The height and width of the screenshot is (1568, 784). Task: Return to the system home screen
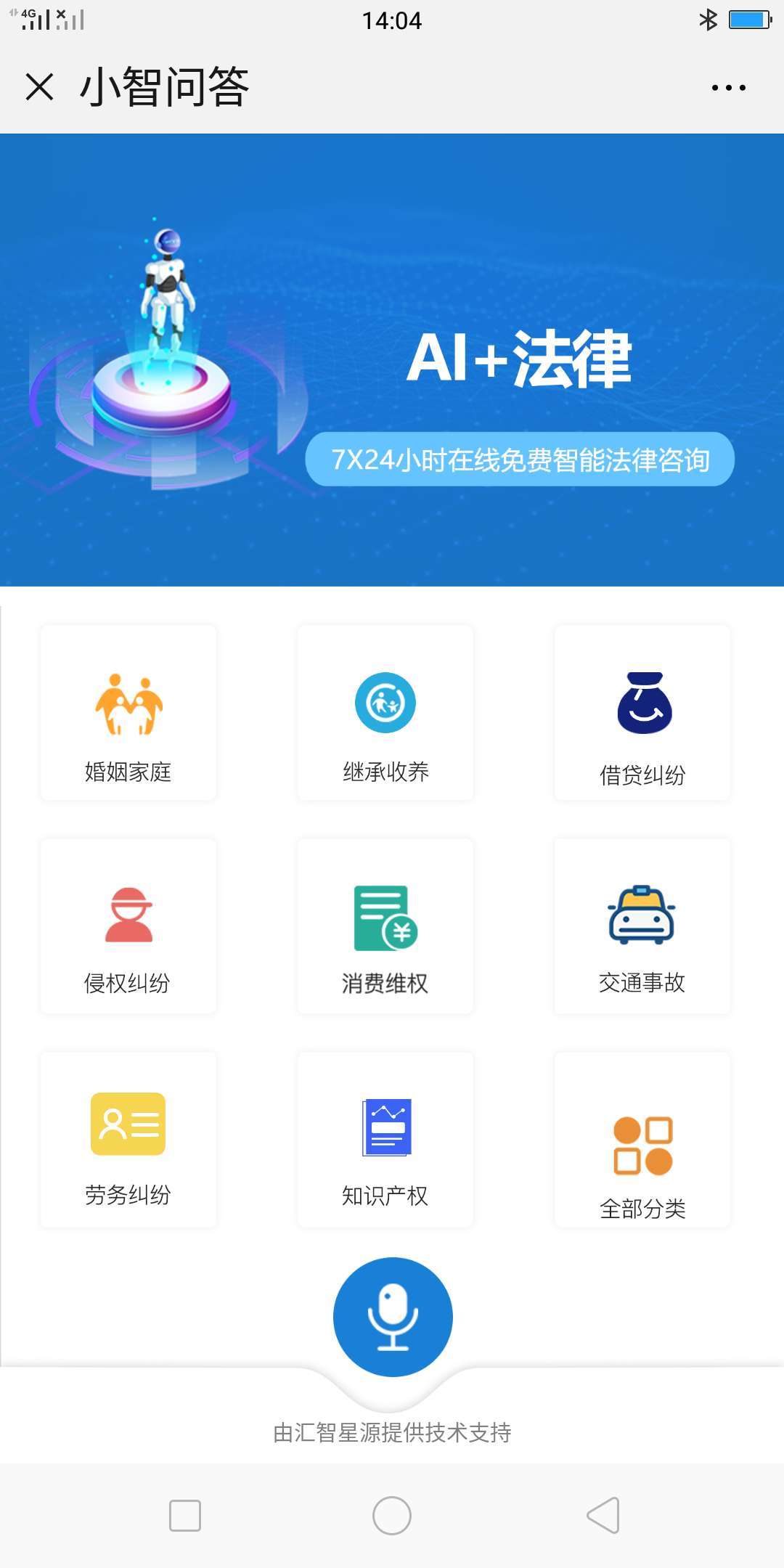click(392, 1516)
